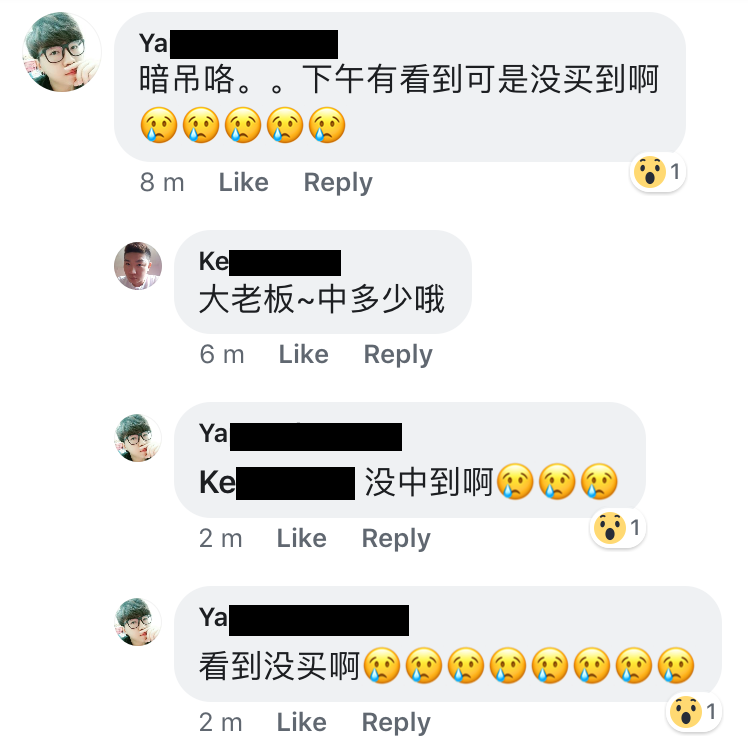Reply to the 没中到啊 comment
This screenshot has width=748, height=749.
click(396, 539)
